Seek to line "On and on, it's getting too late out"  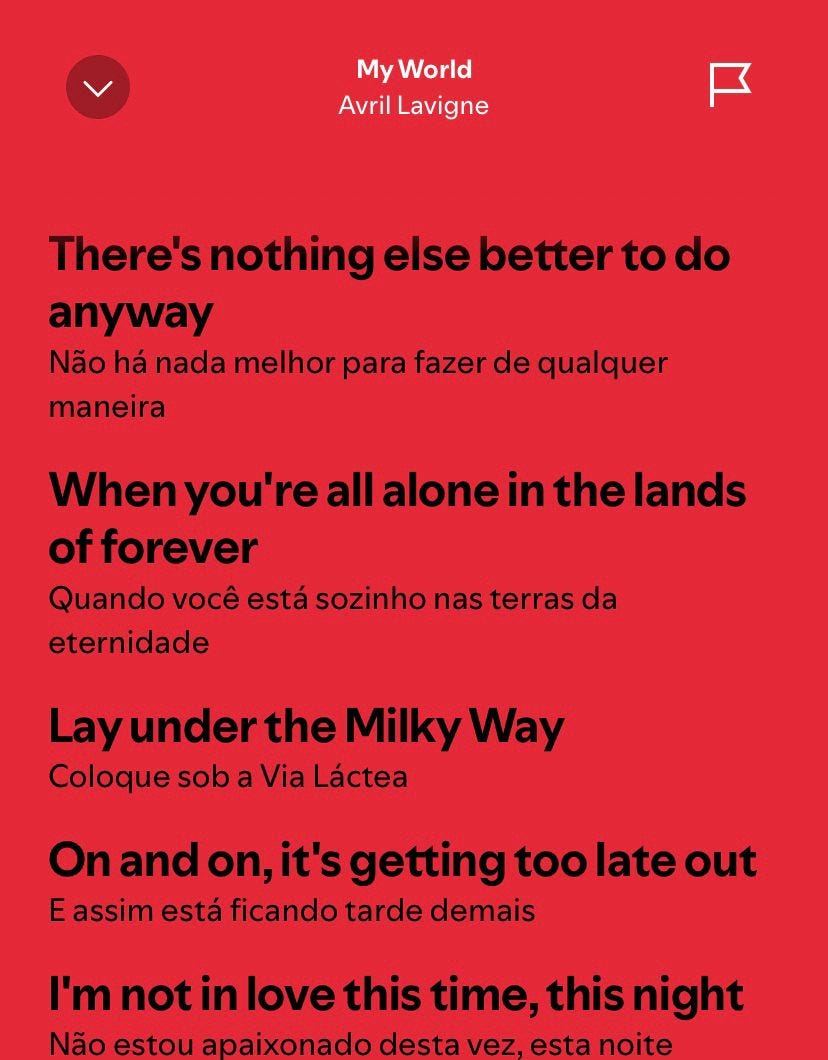coord(402,860)
